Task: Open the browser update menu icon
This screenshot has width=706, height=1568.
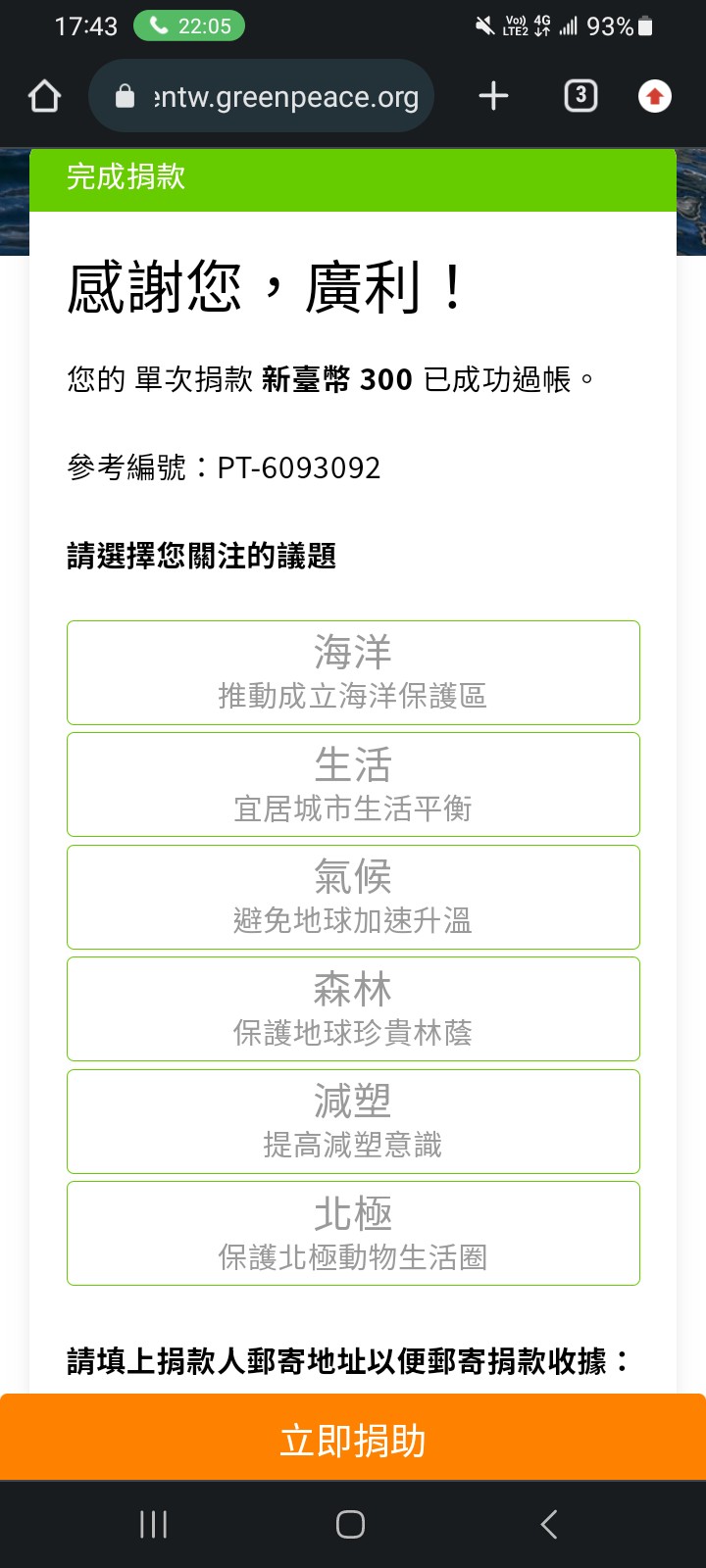Action: point(655,96)
